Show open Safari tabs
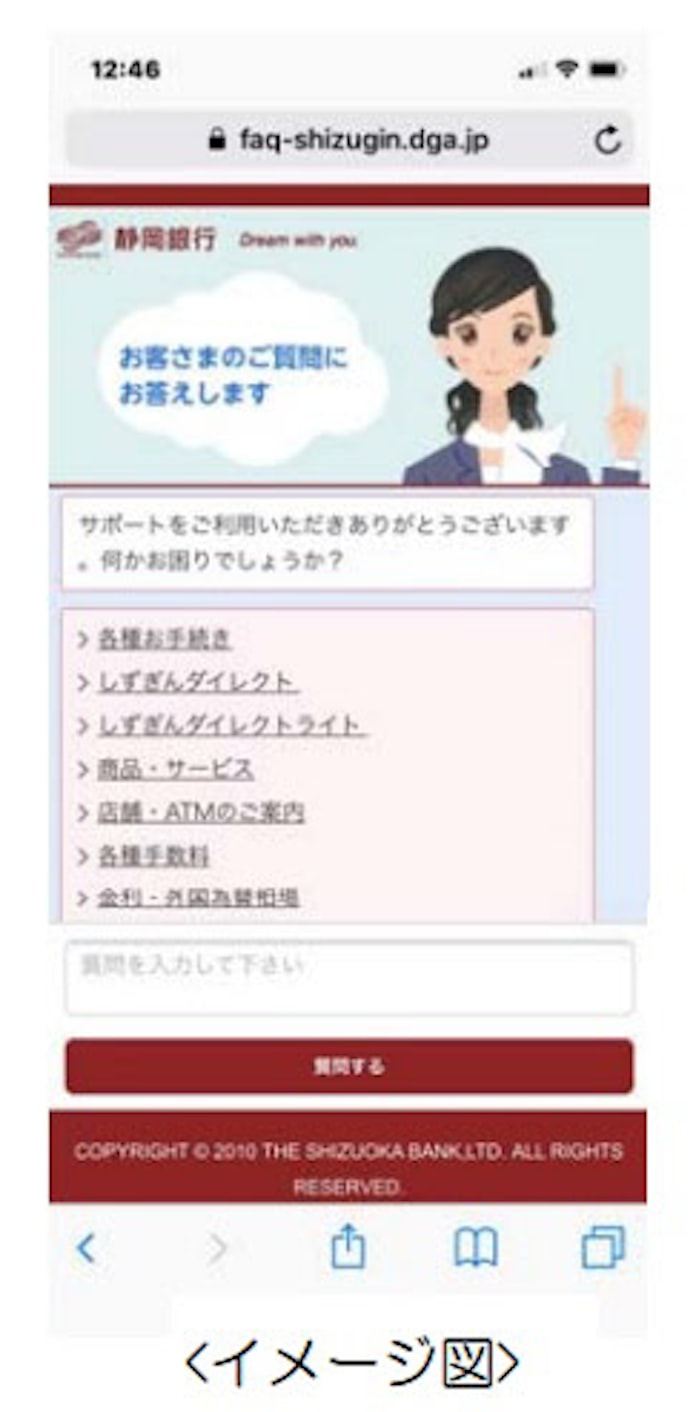Viewport: 696px width, 1412px height. 602,1248
